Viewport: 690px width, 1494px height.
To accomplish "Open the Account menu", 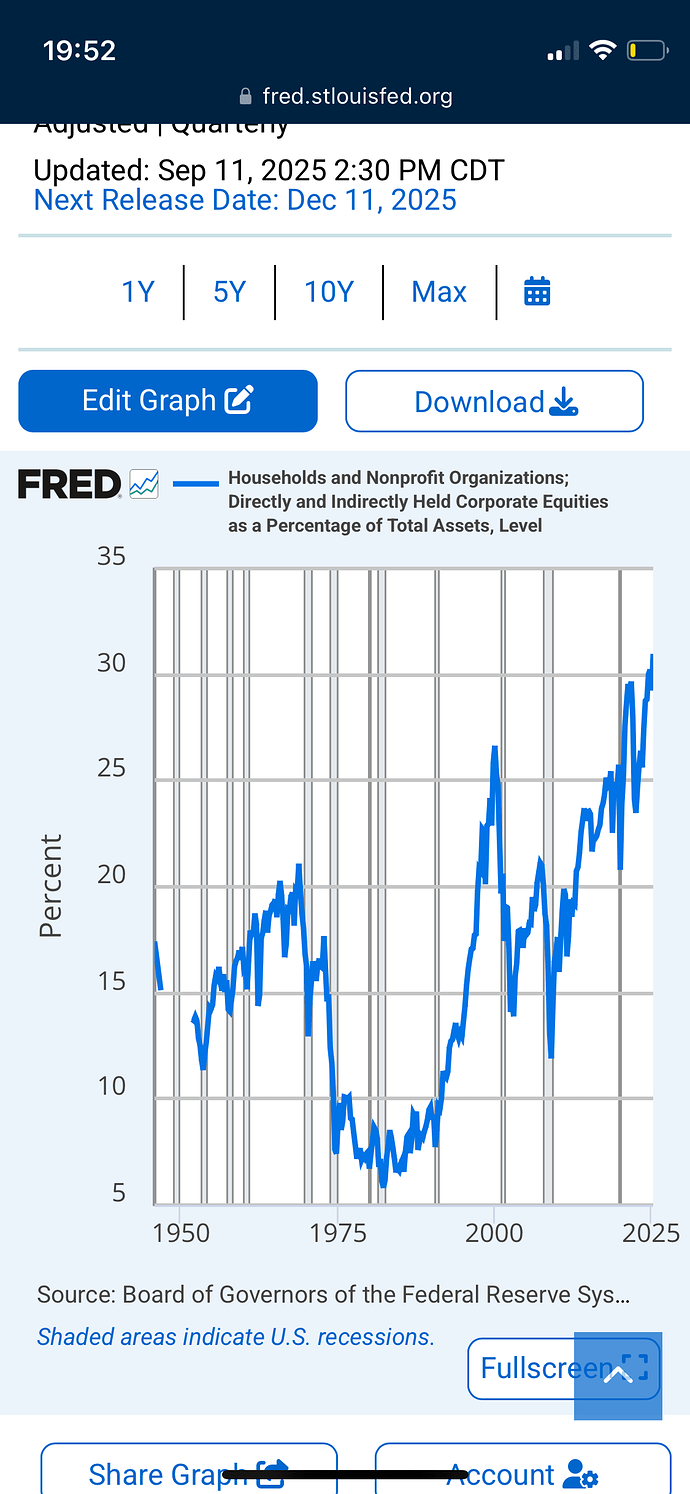I will click(522, 1473).
